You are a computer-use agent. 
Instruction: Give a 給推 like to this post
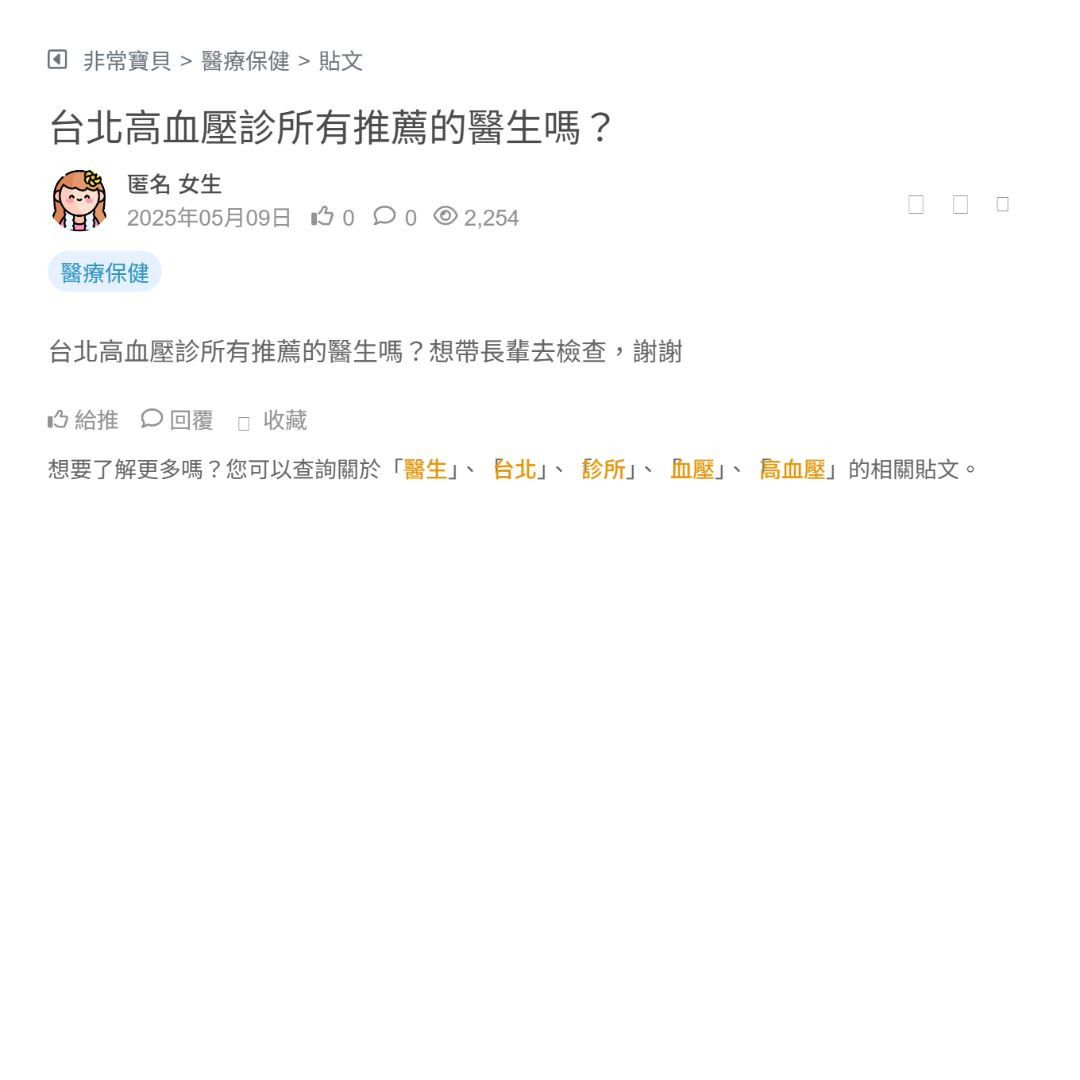84,420
